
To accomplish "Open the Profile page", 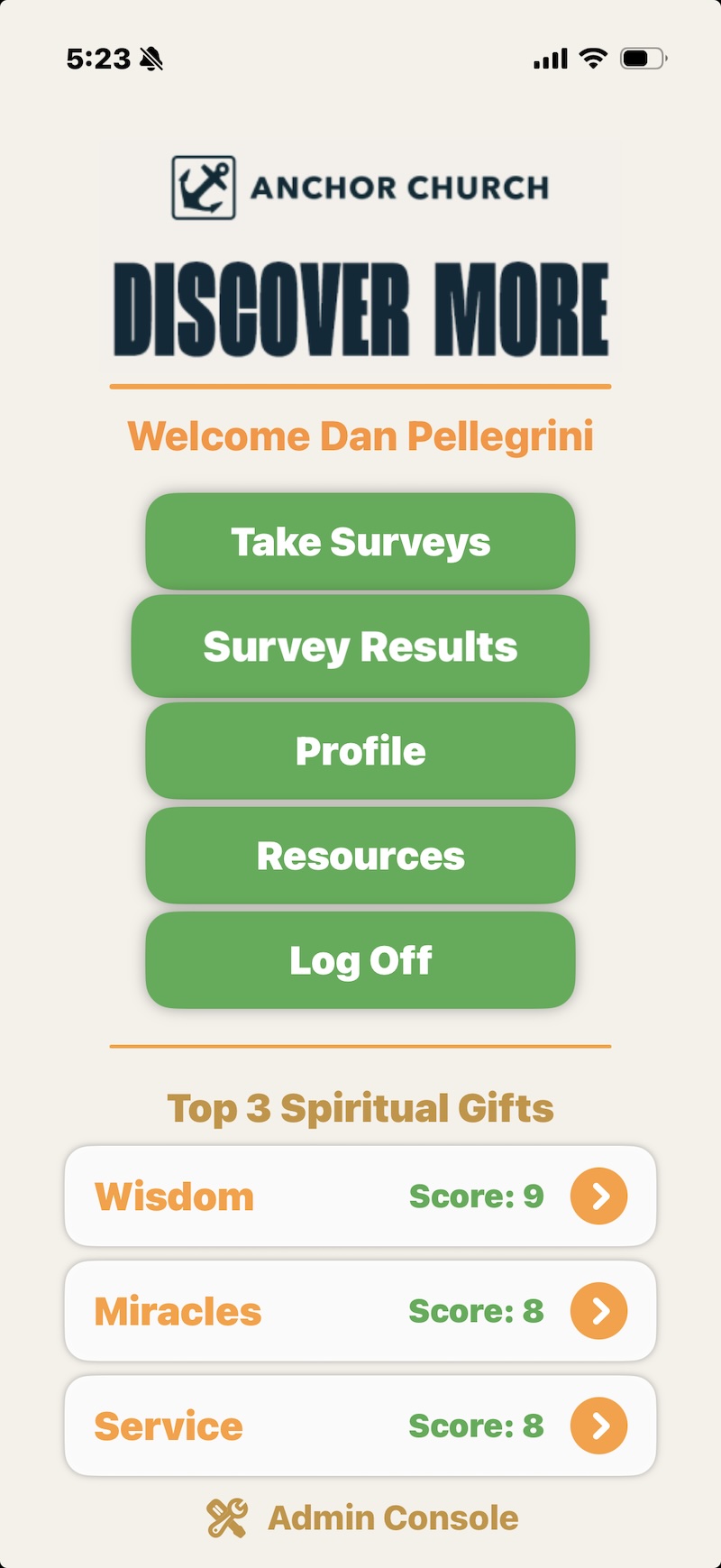I will pos(360,751).
